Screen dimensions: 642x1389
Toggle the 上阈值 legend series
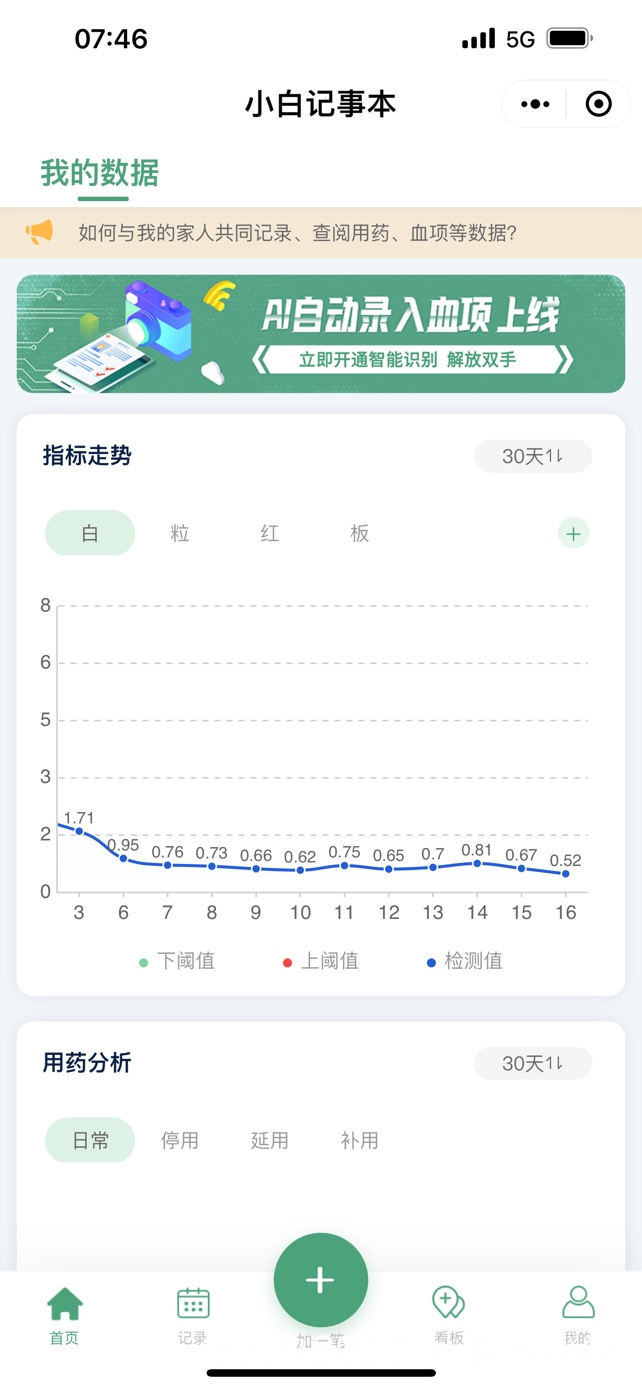(x=321, y=961)
